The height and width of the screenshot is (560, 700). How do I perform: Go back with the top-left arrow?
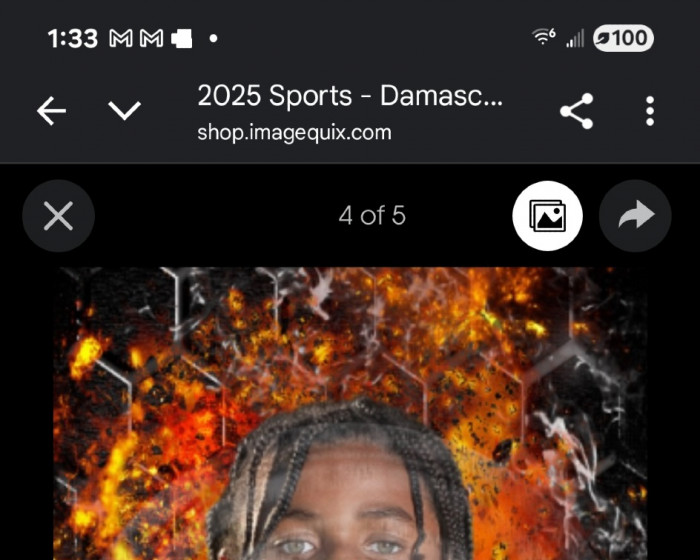[51, 111]
